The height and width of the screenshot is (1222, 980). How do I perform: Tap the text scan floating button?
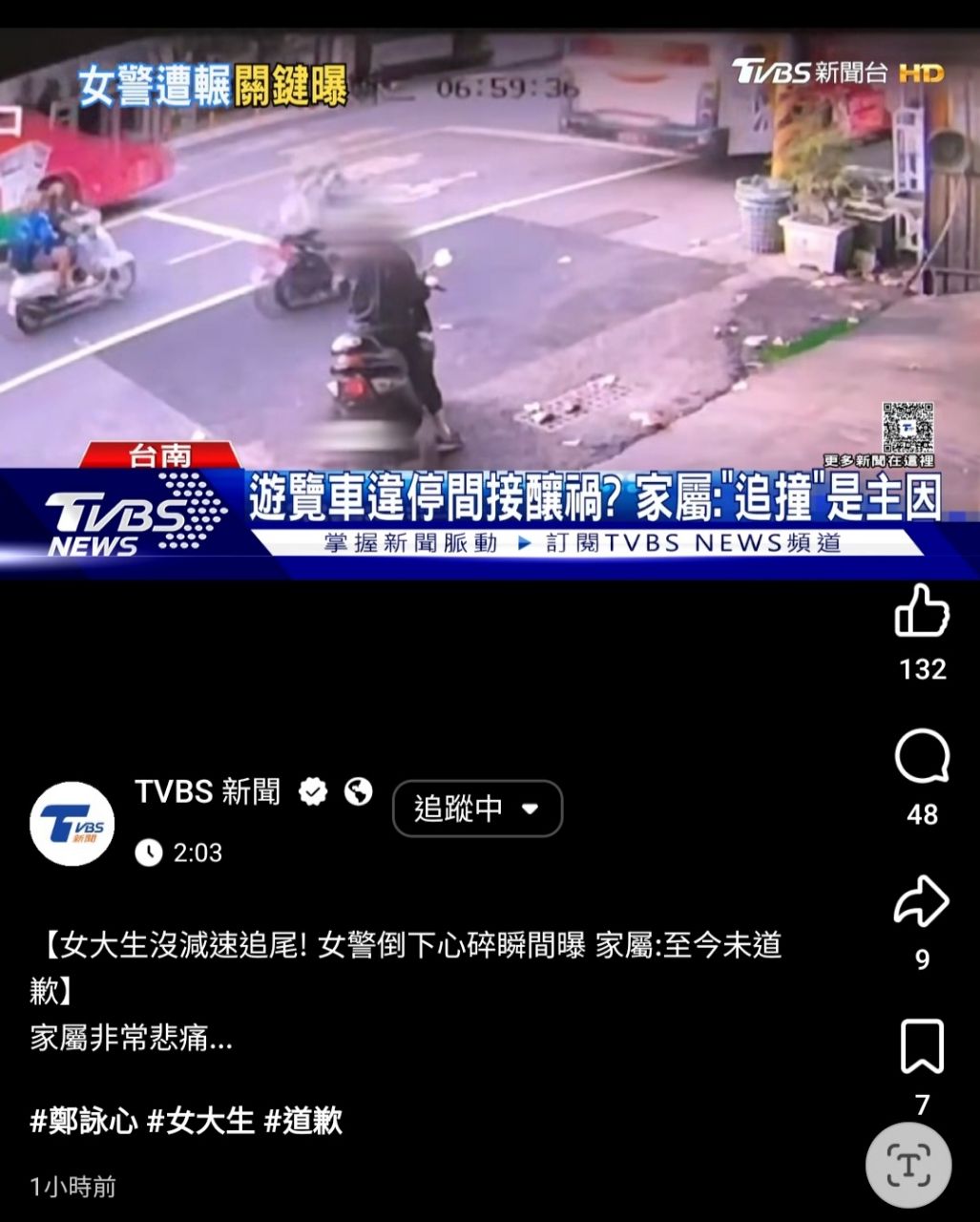coord(908,1166)
